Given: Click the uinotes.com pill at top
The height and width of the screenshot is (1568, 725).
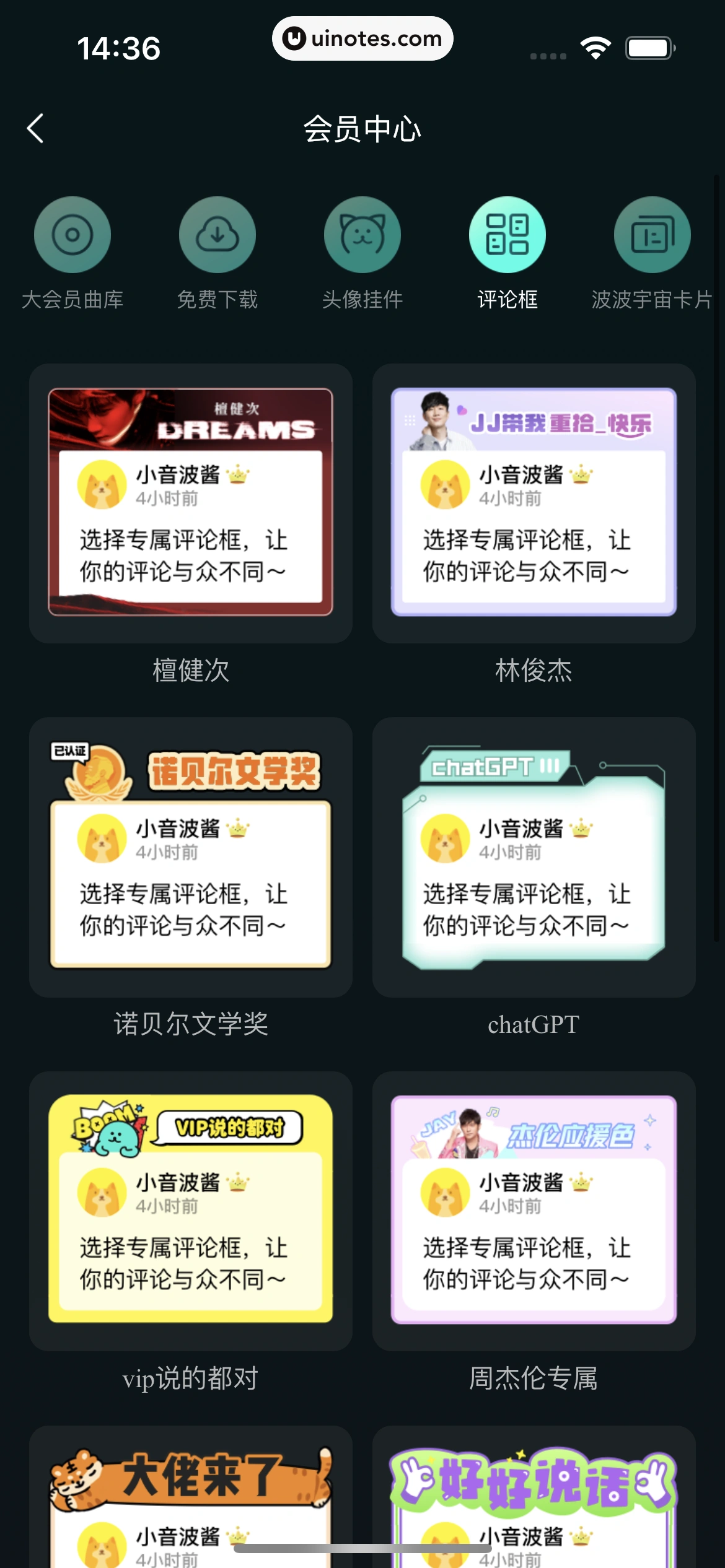Looking at the screenshot, I should pyautogui.click(x=362, y=38).
